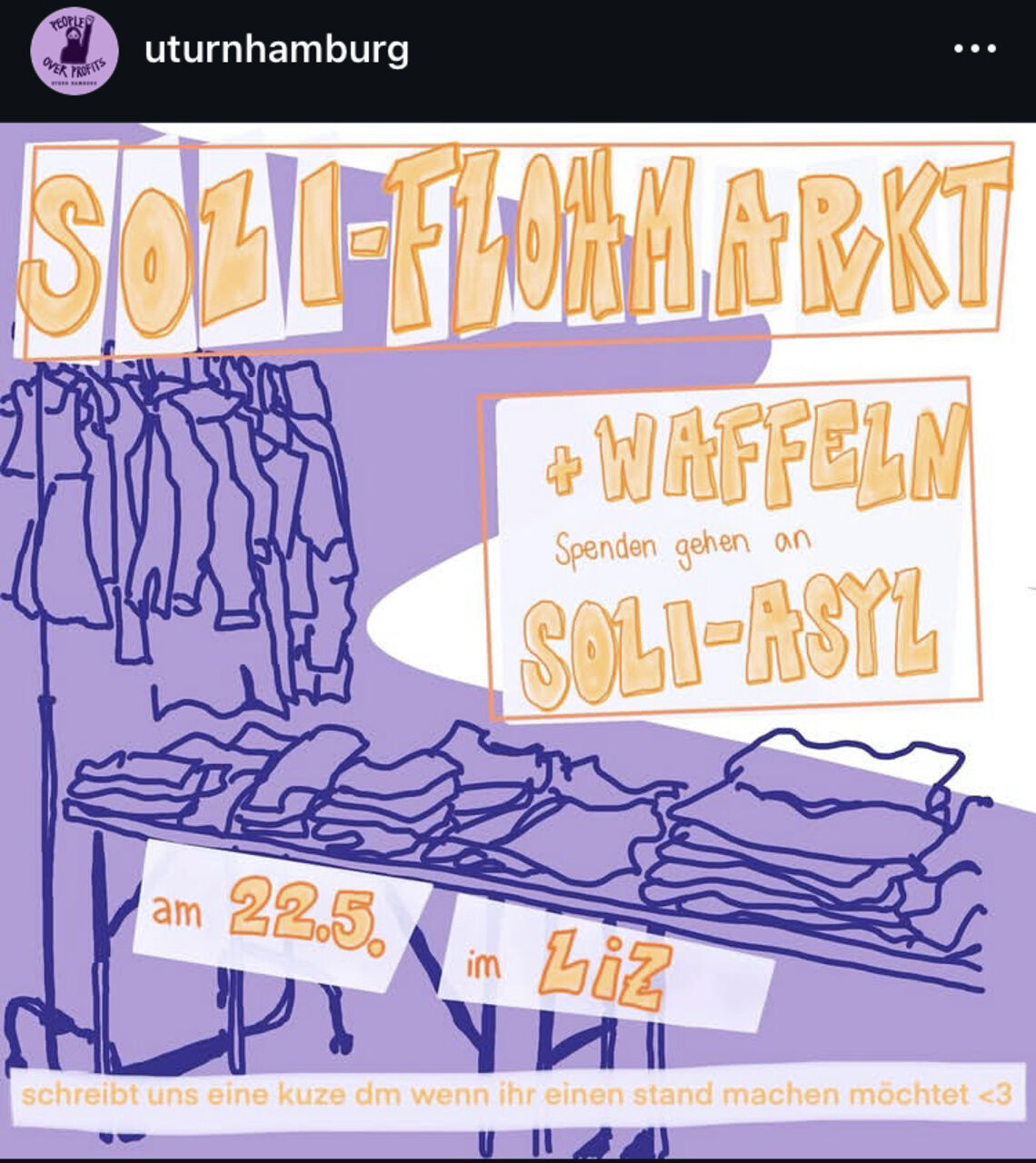Tap the Soli-Flohmarkt post image
1036x1163 pixels.
(x=518, y=641)
